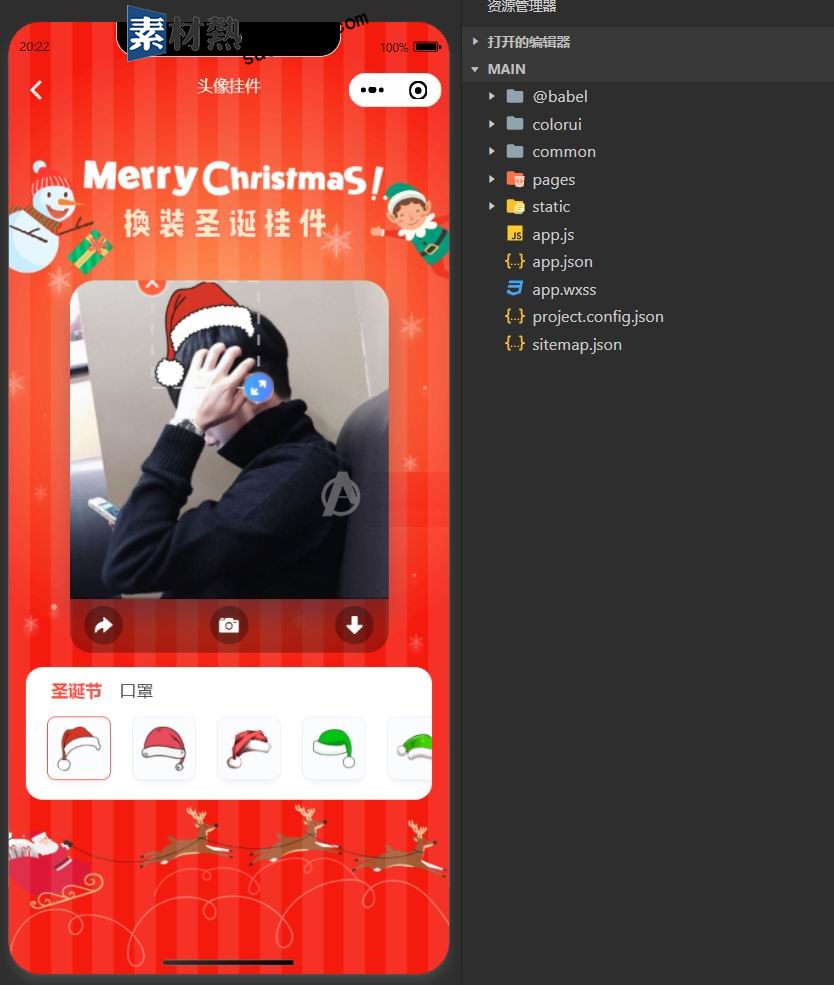Open the mini-program three-dot menu
Image resolution: width=834 pixels, height=985 pixels.
(x=372, y=90)
